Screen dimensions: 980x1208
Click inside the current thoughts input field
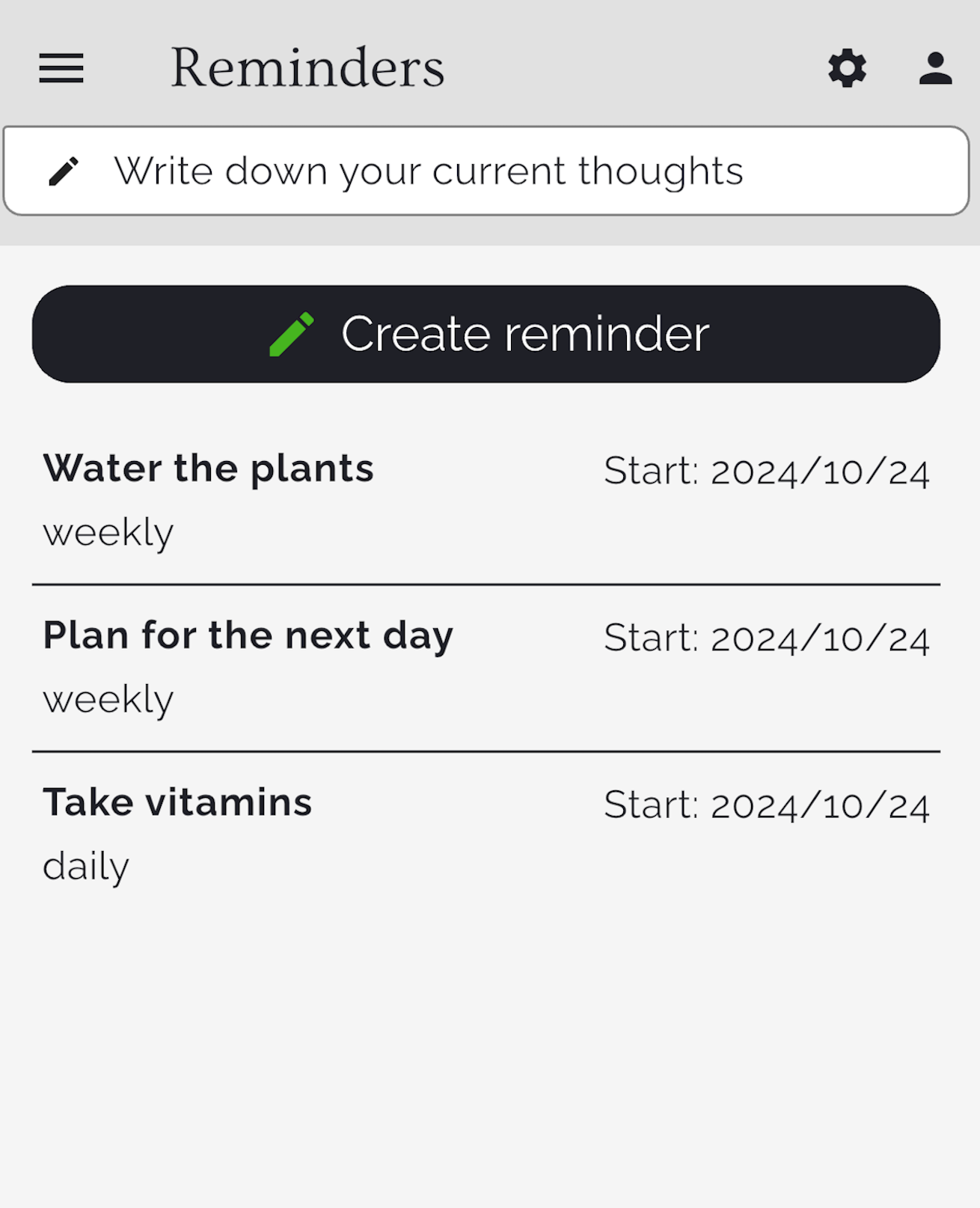(430, 169)
